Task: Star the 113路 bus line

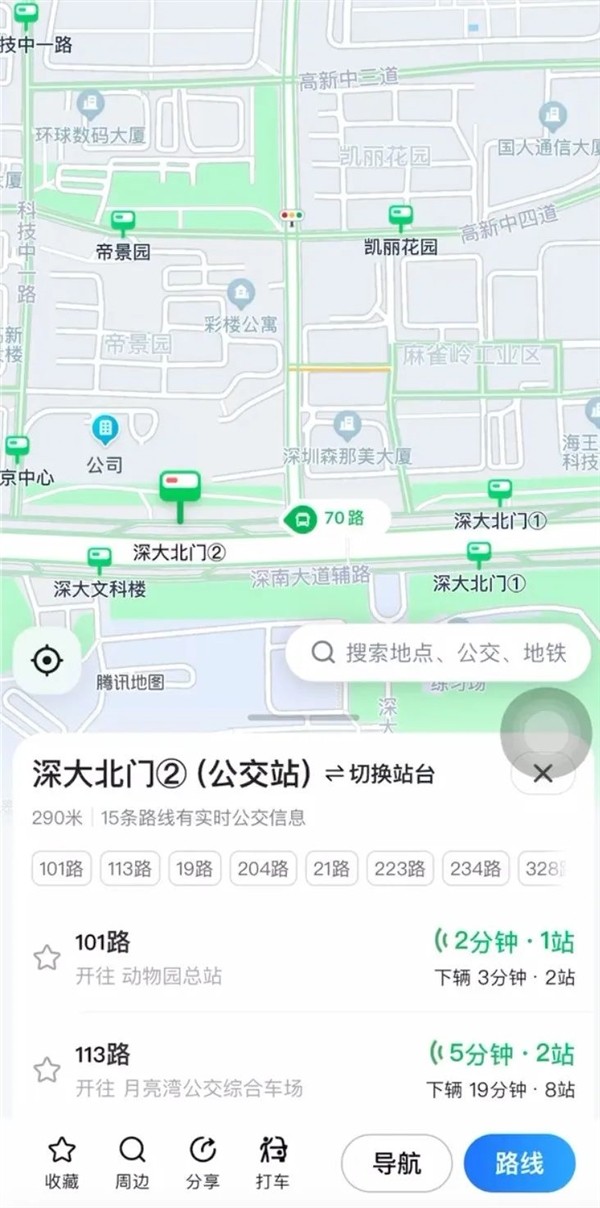Action: point(47,1070)
